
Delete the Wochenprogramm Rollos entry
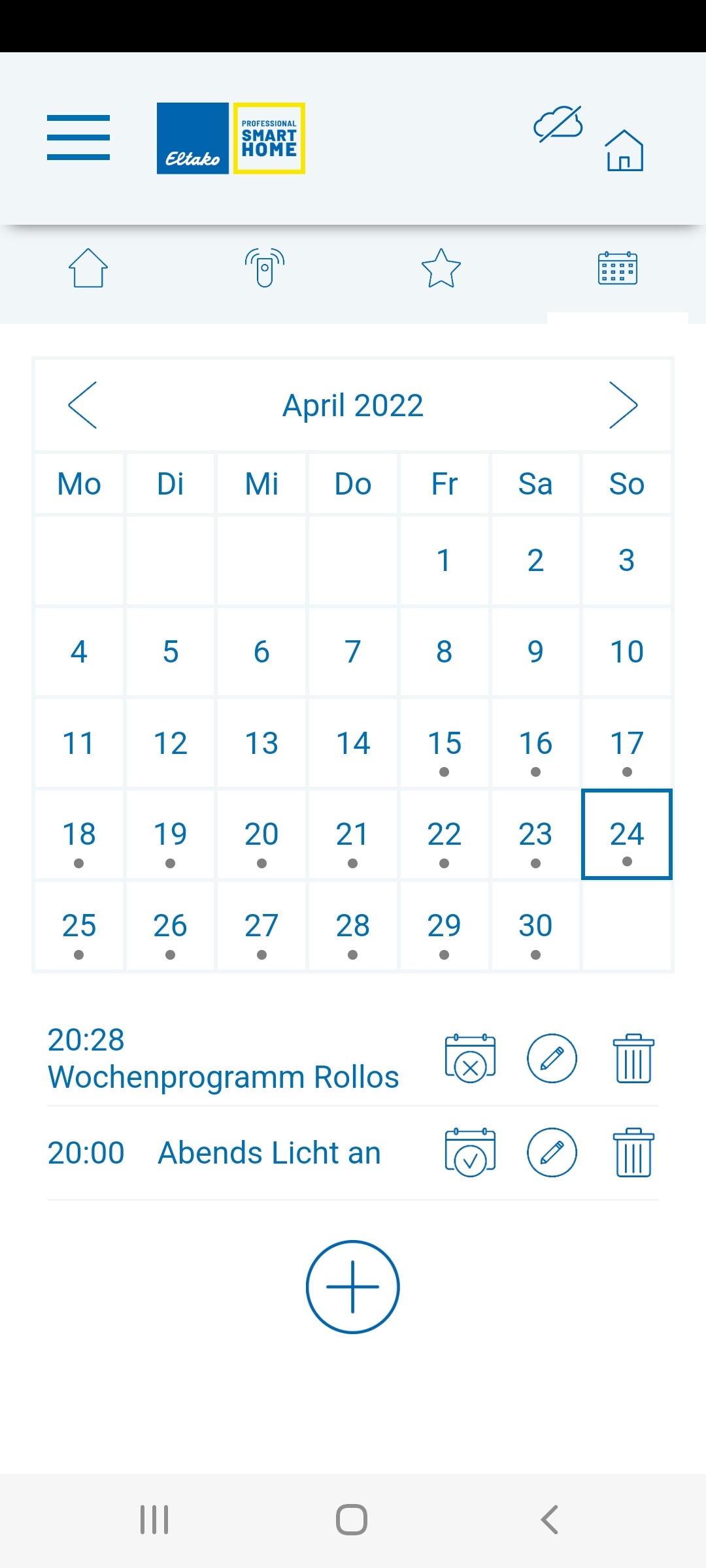(x=633, y=1058)
